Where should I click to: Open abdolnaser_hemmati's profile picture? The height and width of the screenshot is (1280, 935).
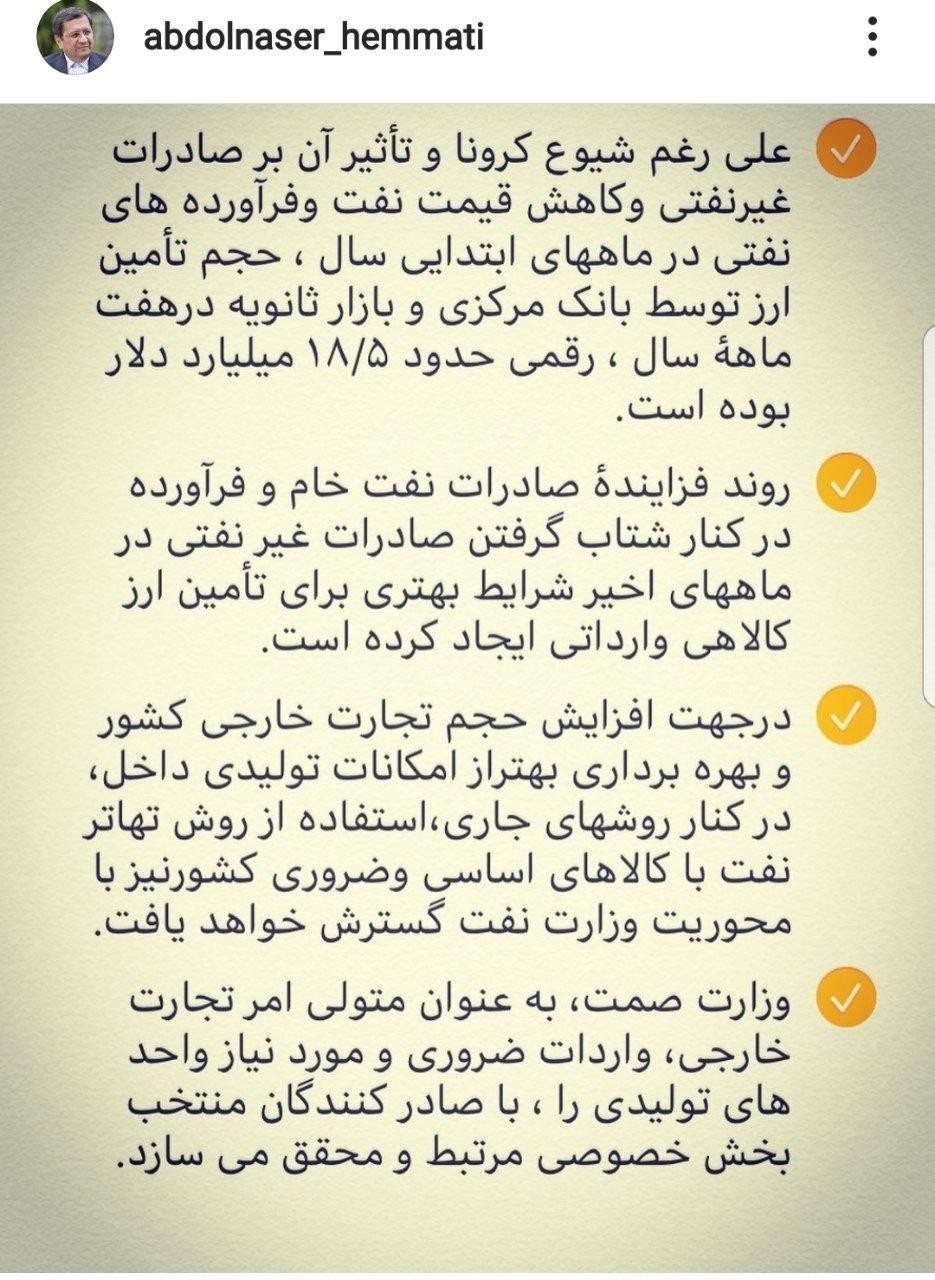tap(74, 39)
